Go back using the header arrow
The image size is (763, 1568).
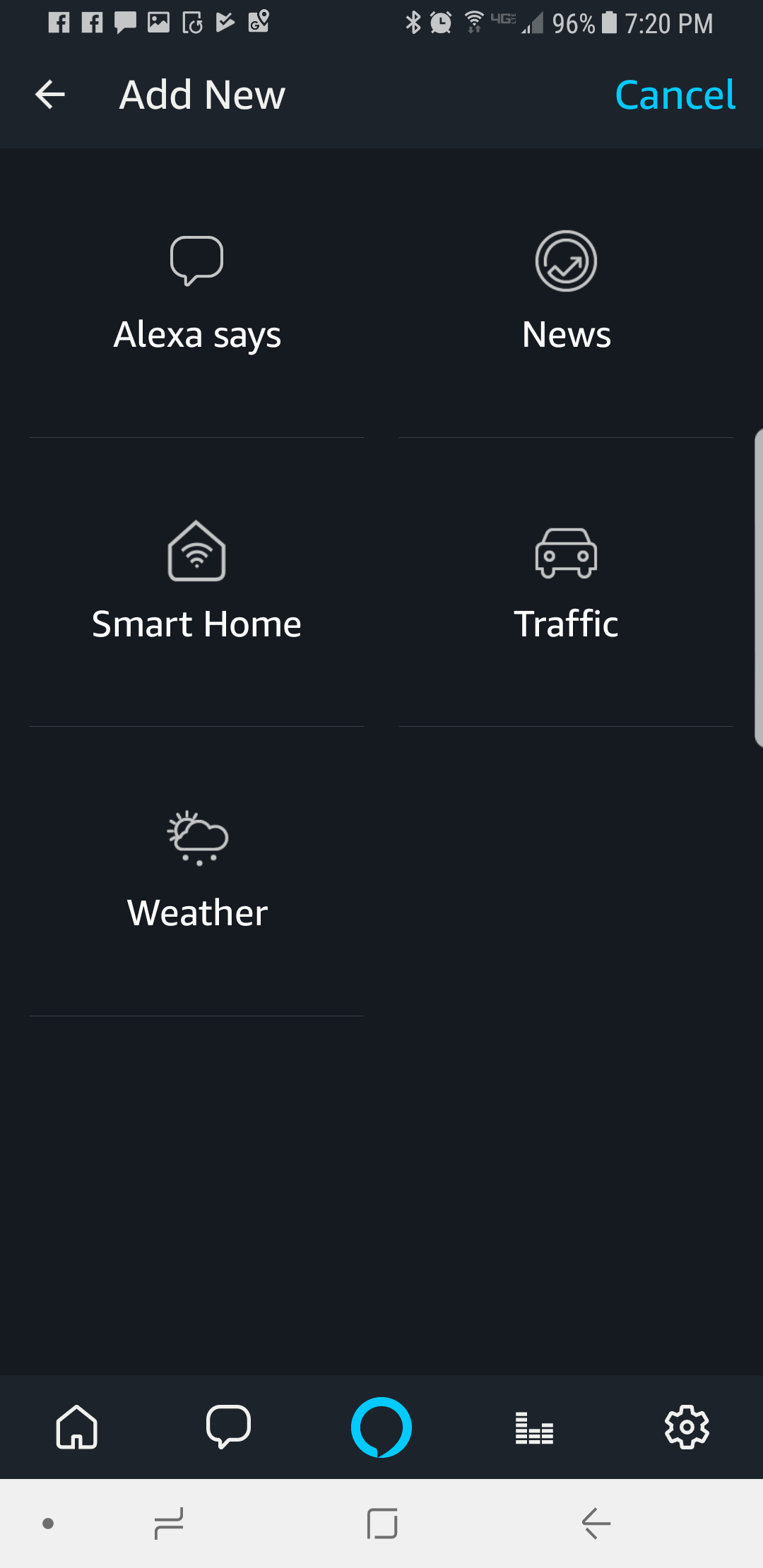coord(50,95)
